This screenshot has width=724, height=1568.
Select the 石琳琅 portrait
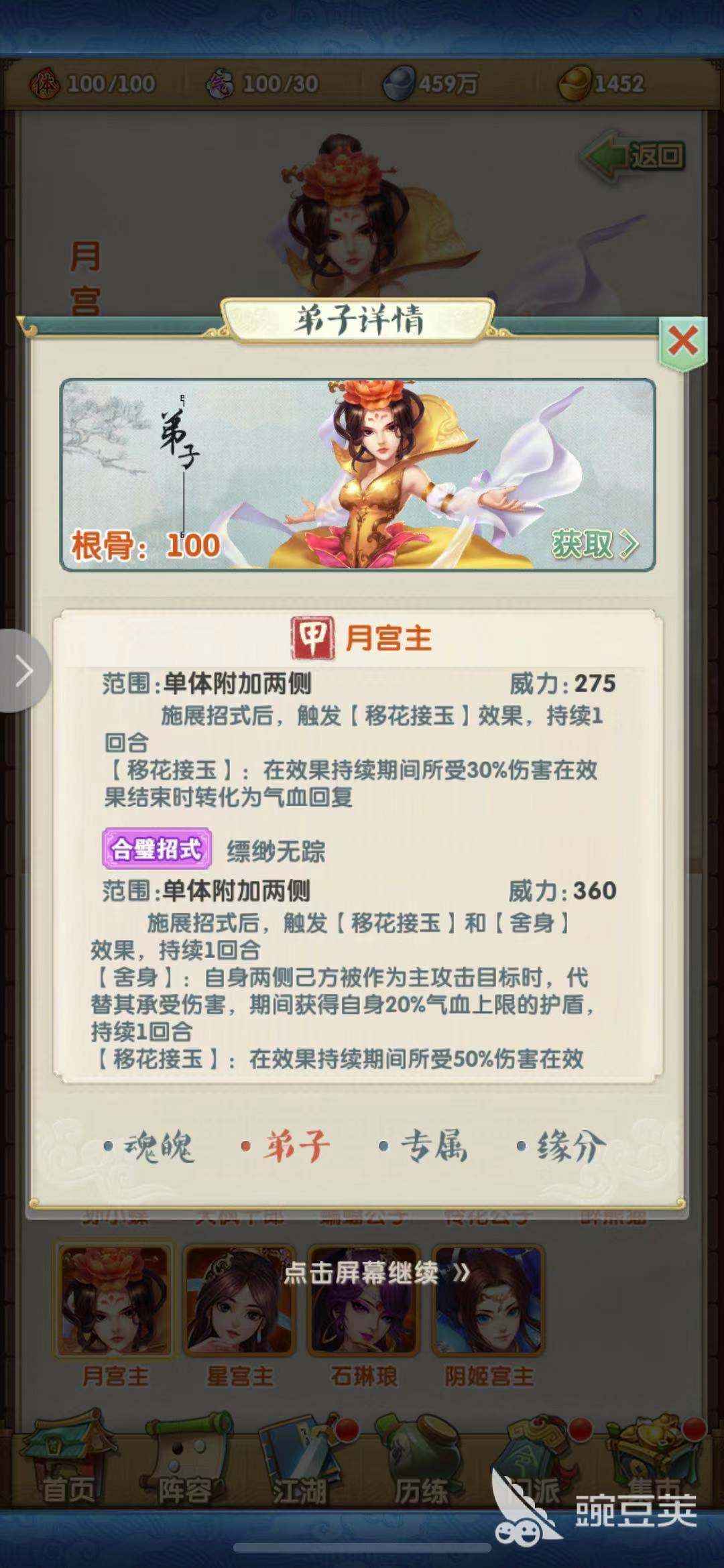click(x=364, y=1301)
